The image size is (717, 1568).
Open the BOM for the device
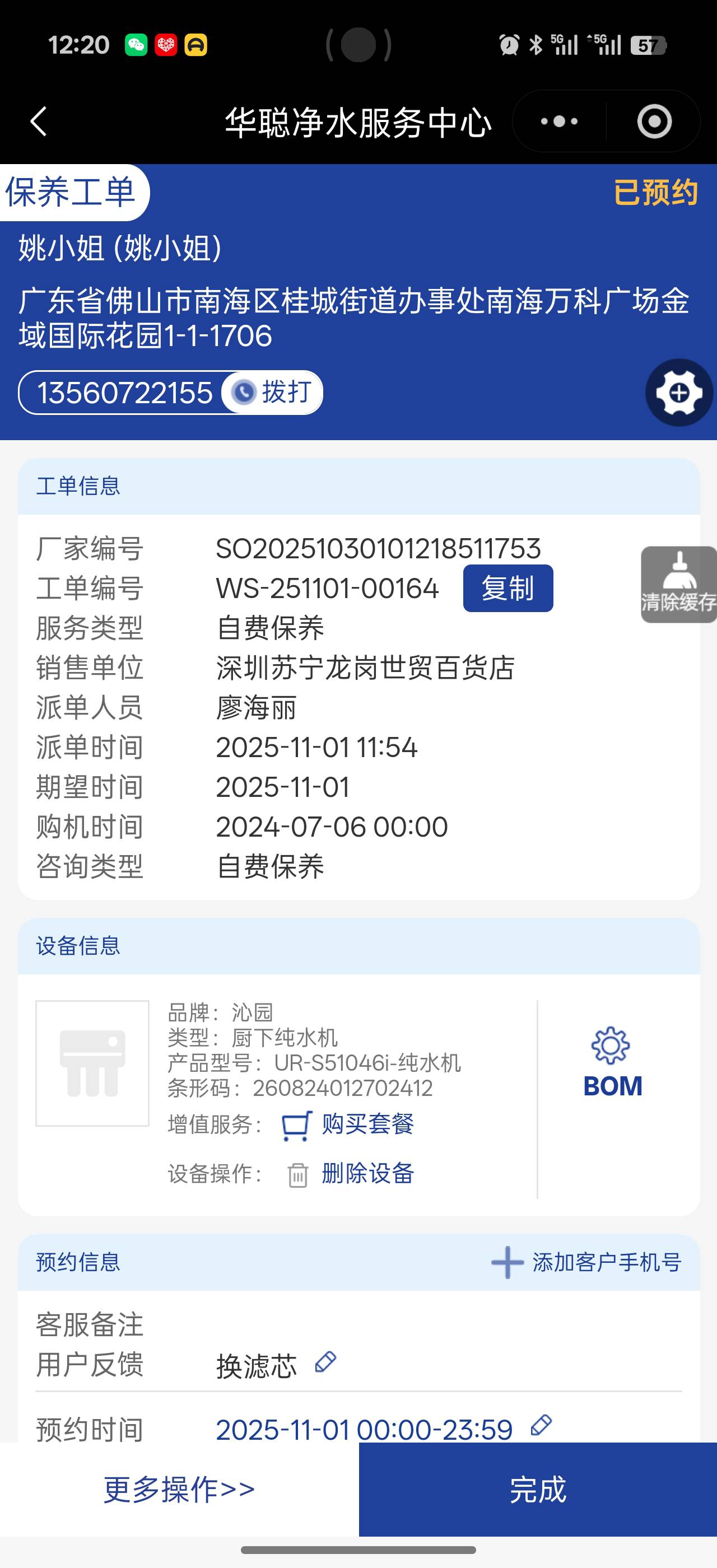(612, 1062)
